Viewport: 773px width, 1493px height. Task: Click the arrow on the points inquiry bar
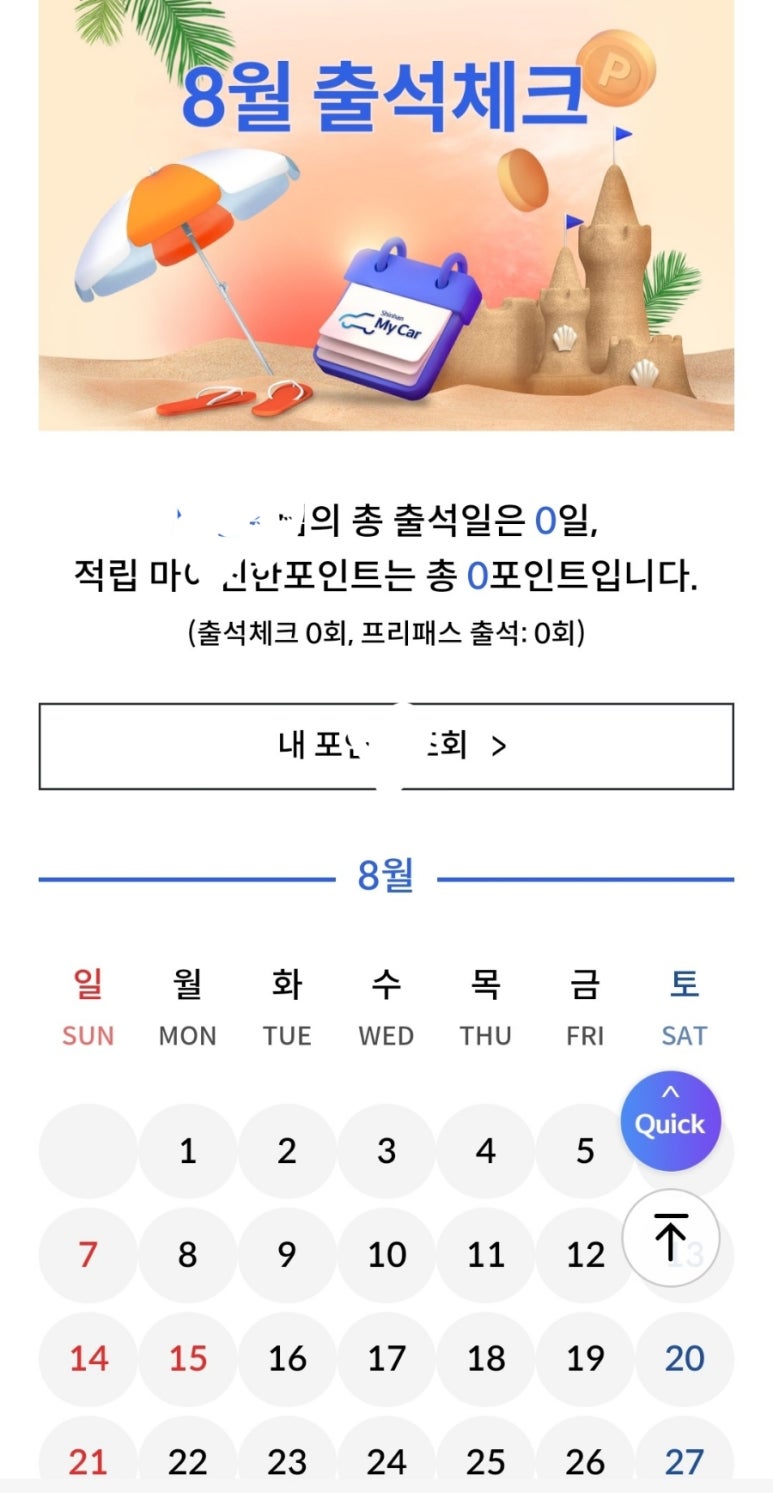coord(497,745)
